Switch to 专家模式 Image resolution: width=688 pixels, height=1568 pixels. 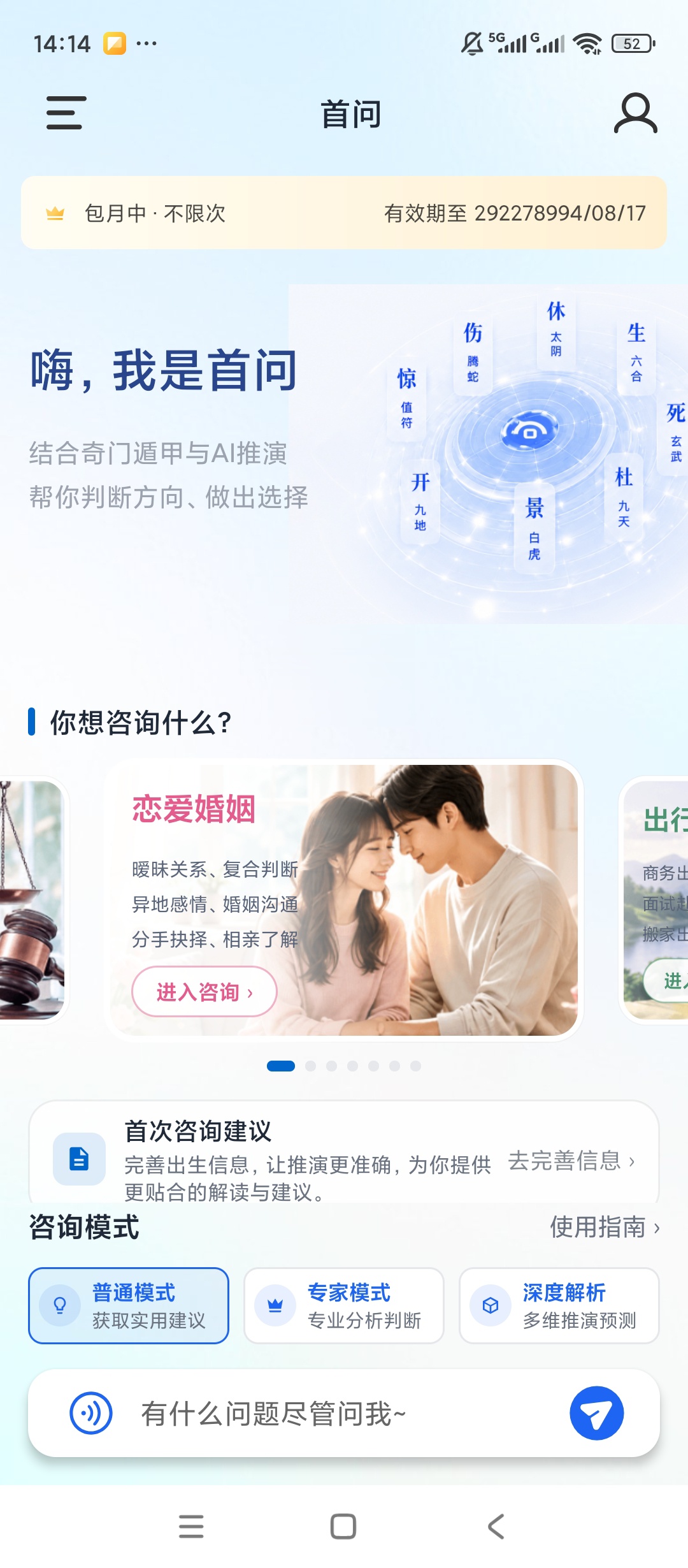[x=344, y=1305]
